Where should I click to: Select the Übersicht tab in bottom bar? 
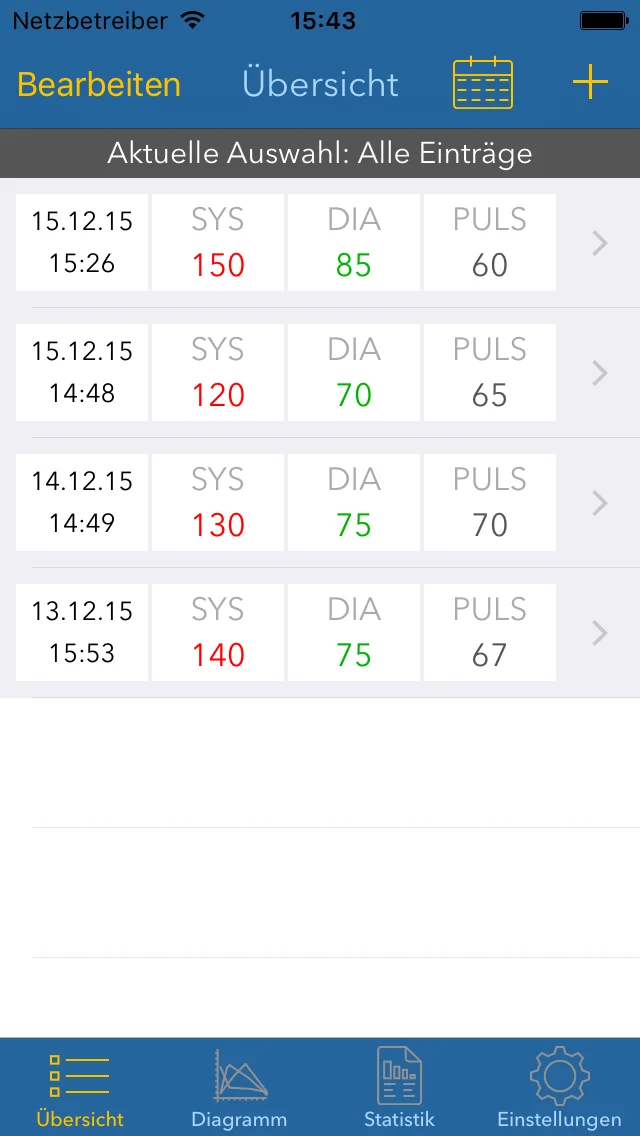pos(80,1088)
